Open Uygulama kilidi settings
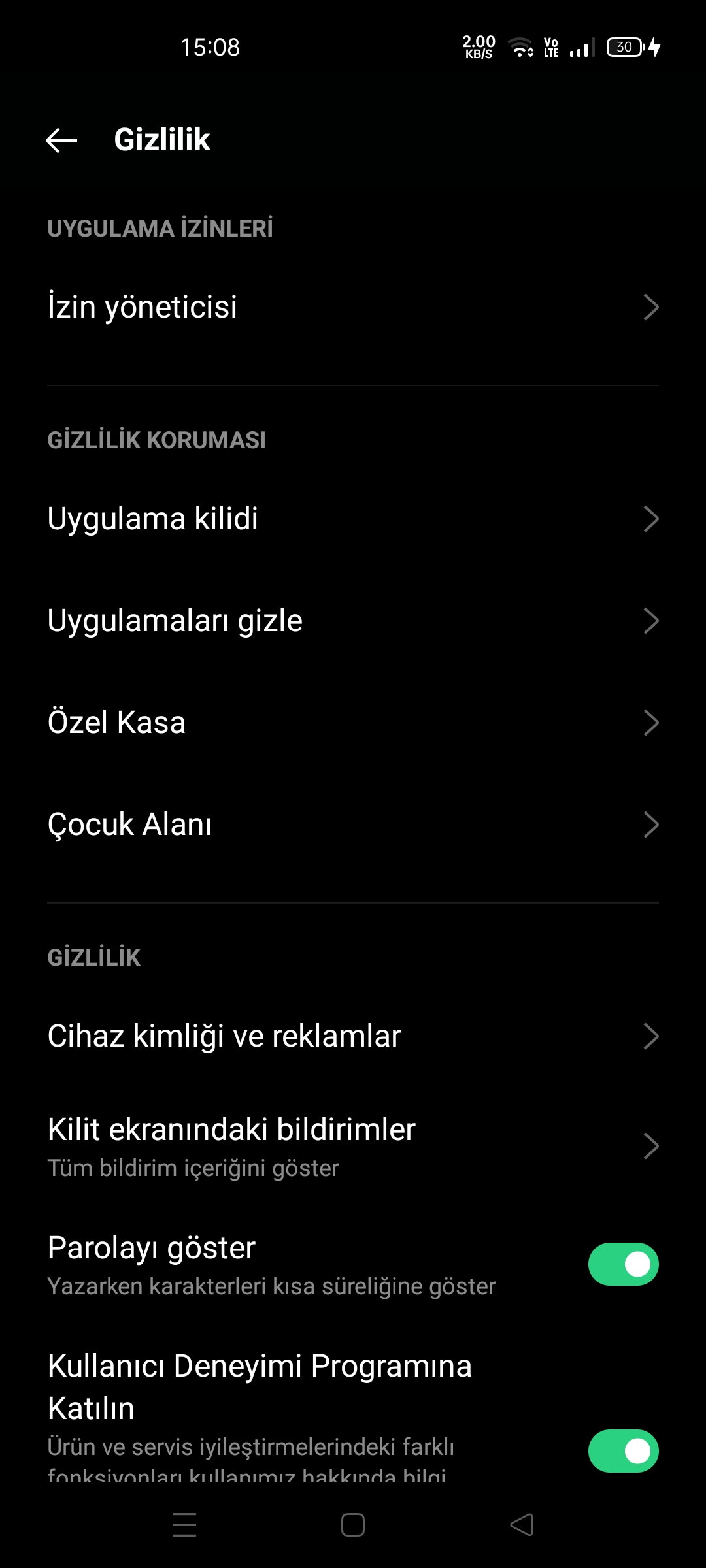Image resolution: width=706 pixels, height=1568 pixels. [x=353, y=519]
